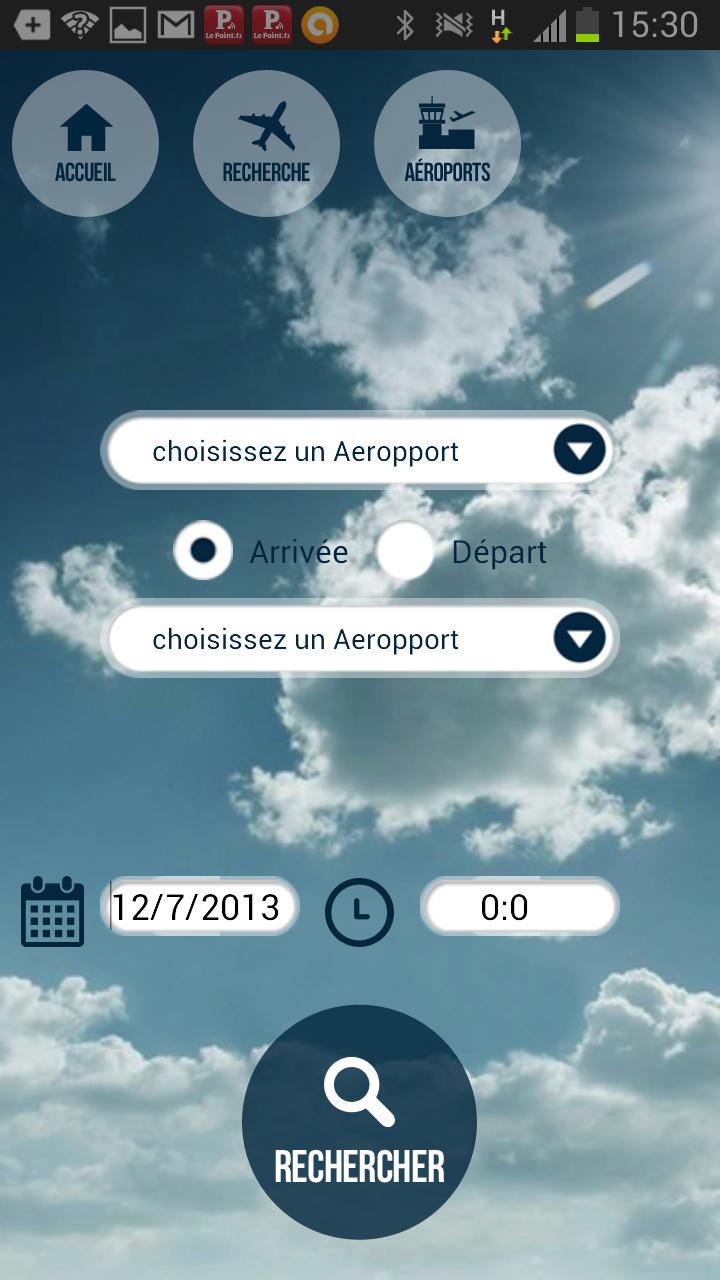Open the Accueil home screen

click(x=85, y=143)
